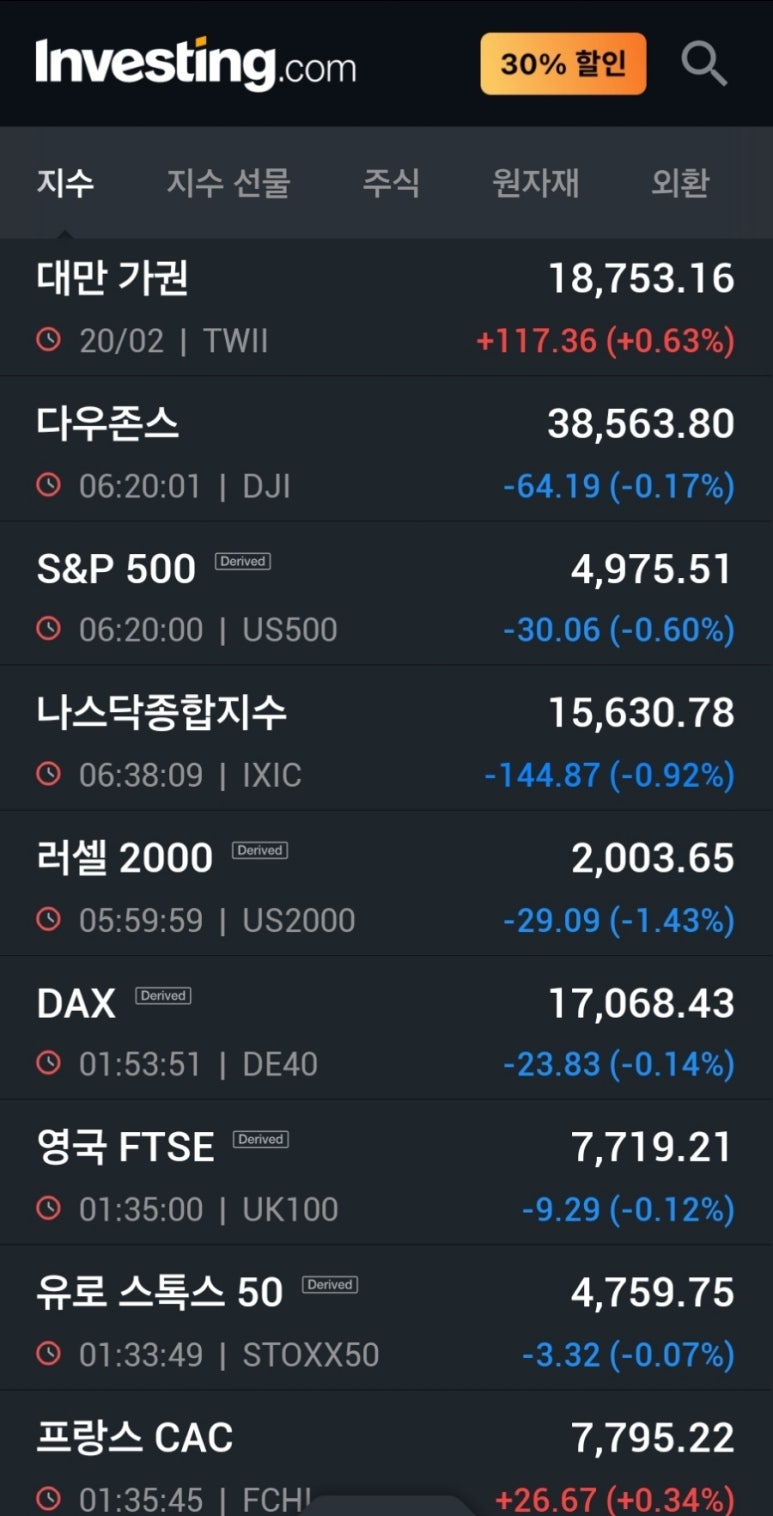Open the 유로 스톡스 50 row
The image size is (773, 1516).
[x=386, y=1318]
